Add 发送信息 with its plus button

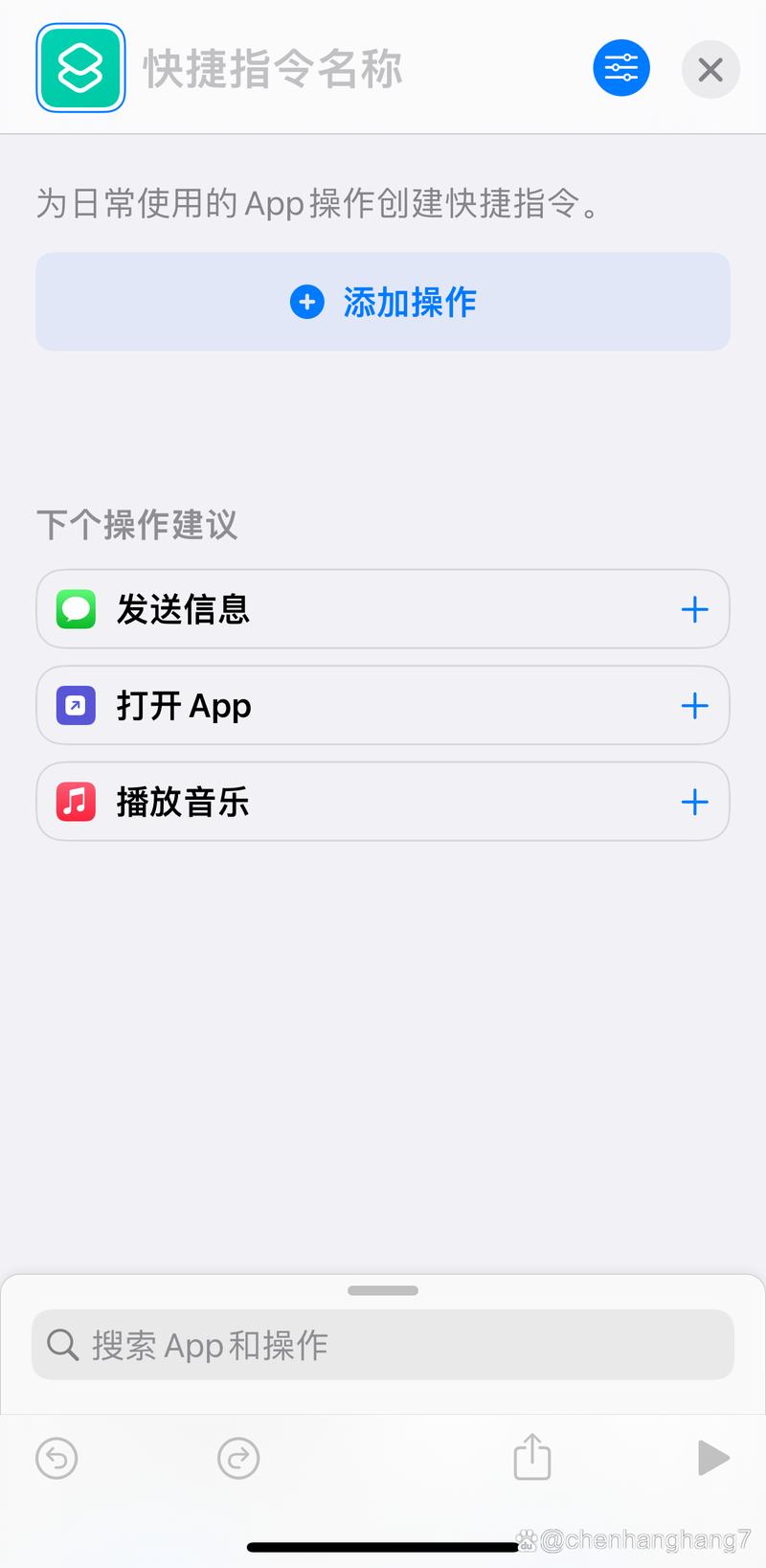click(695, 609)
